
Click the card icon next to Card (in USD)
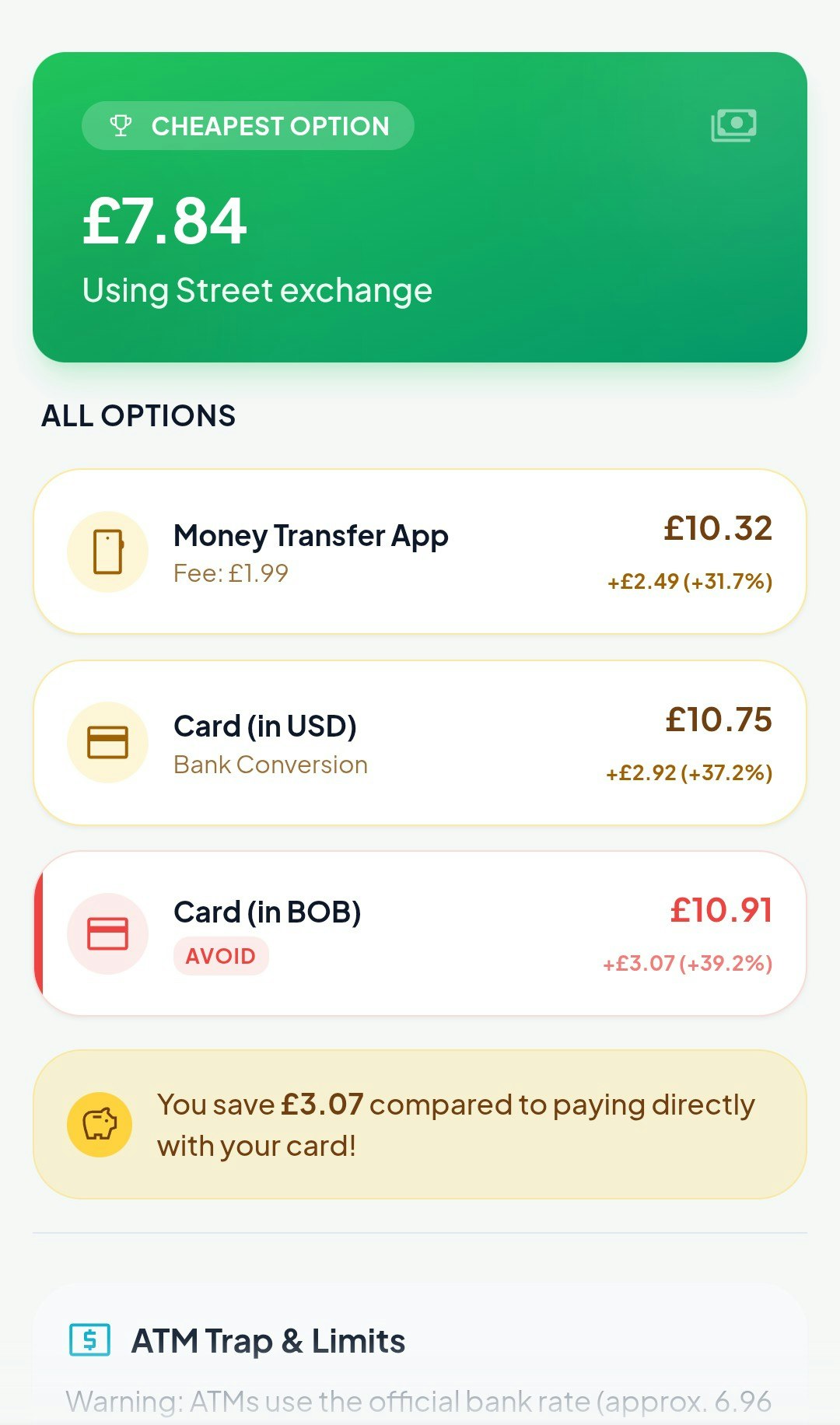pyautogui.click(x=107, y=742)
